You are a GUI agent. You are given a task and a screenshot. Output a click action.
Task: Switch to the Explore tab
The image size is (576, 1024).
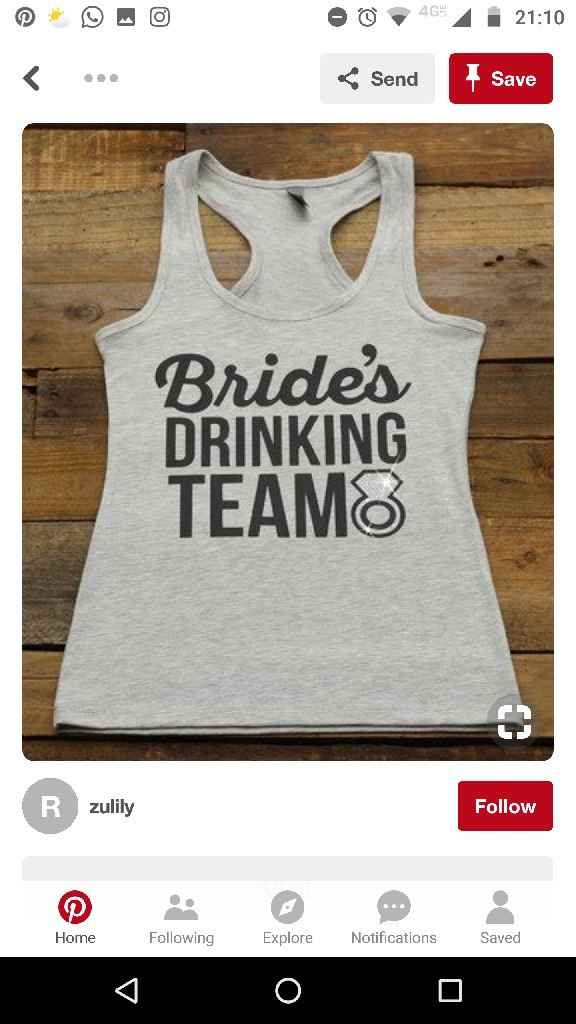pos(287,918)
